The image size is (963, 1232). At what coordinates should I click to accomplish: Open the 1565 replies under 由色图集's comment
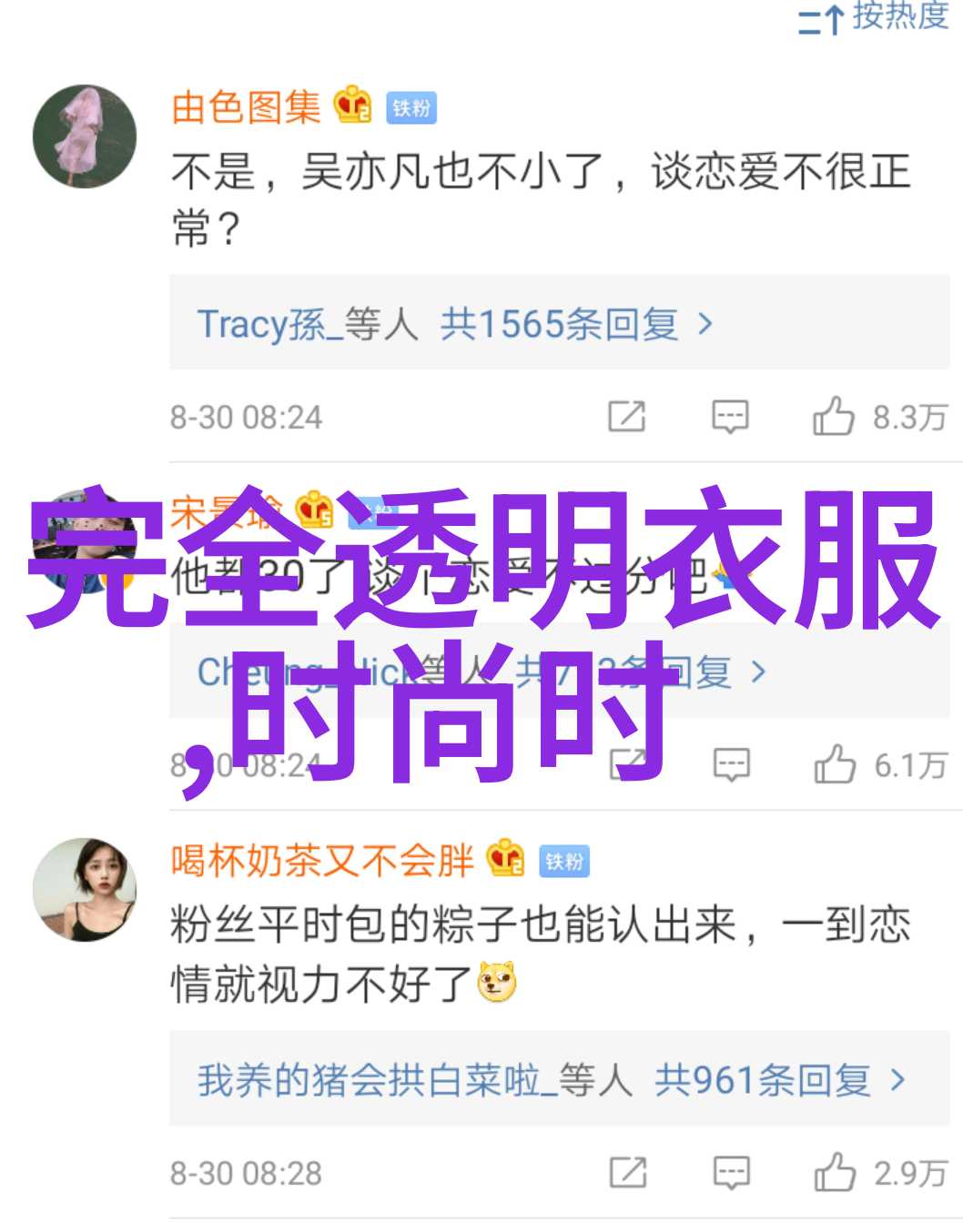(558, 324)
